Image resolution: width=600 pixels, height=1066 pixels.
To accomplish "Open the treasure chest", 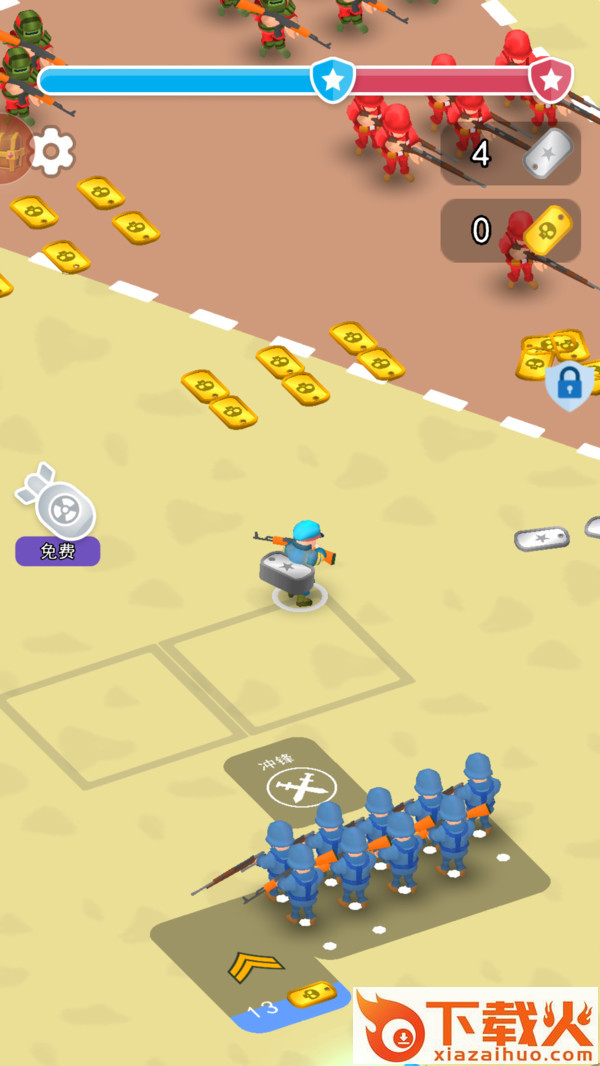I will pyautogui.click(x=12, y=149).
